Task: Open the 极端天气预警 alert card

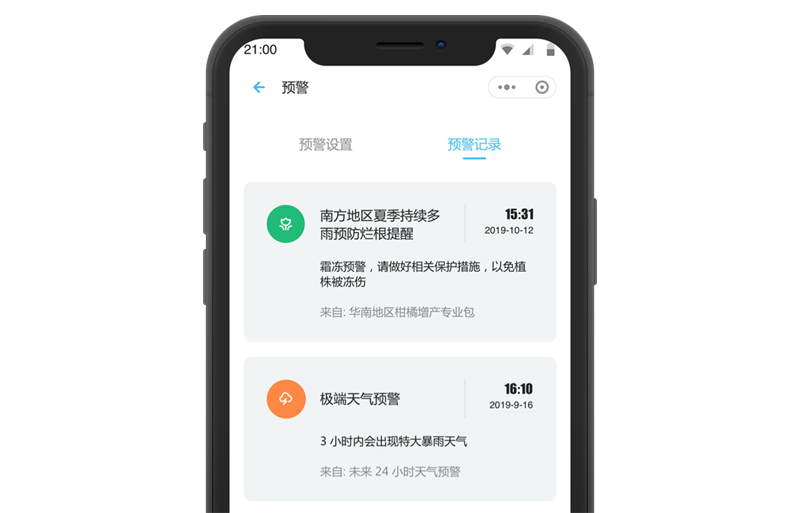Action: pyautogui.click(x=399, y=427)
